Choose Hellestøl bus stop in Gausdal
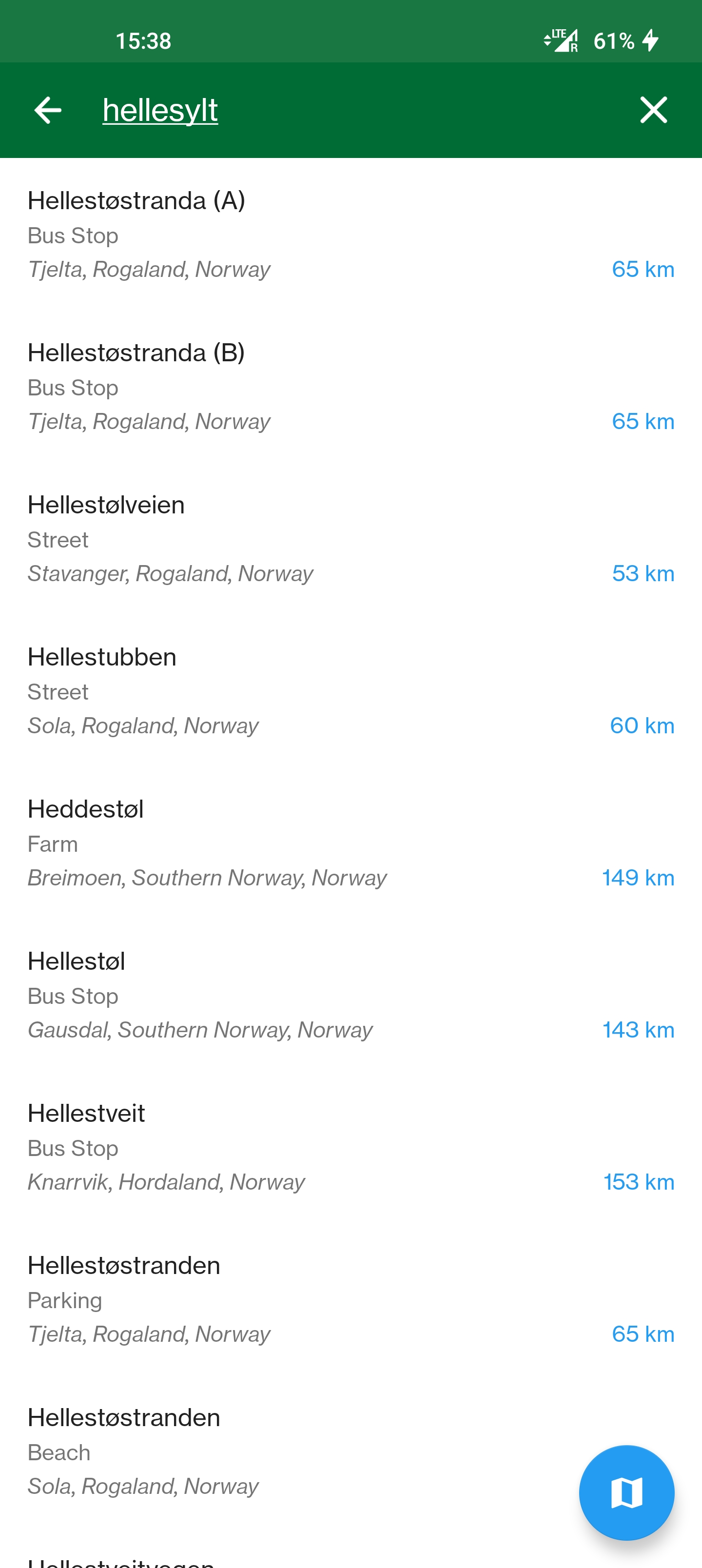 click(351, 995)
